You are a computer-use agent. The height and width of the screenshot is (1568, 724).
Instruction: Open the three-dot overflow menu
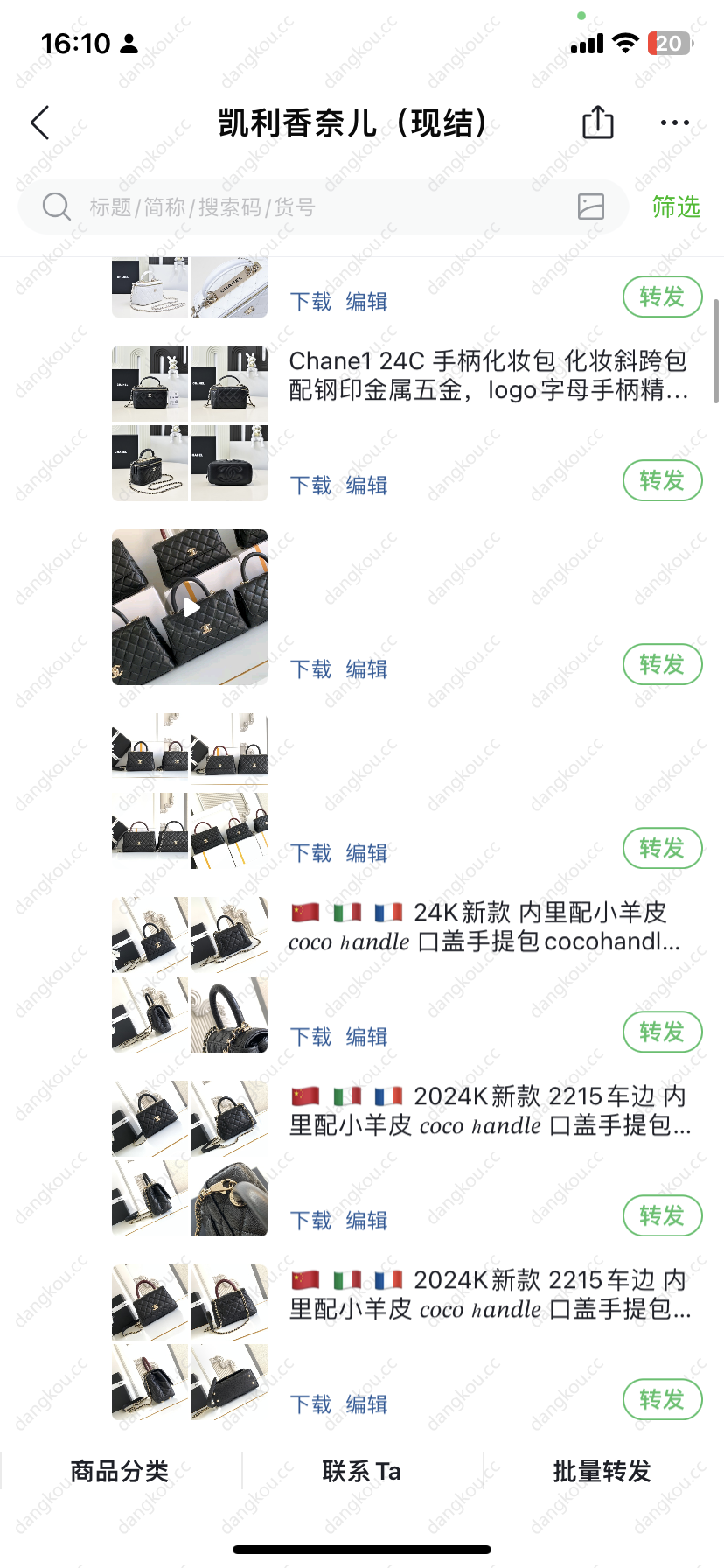point(674,123)
